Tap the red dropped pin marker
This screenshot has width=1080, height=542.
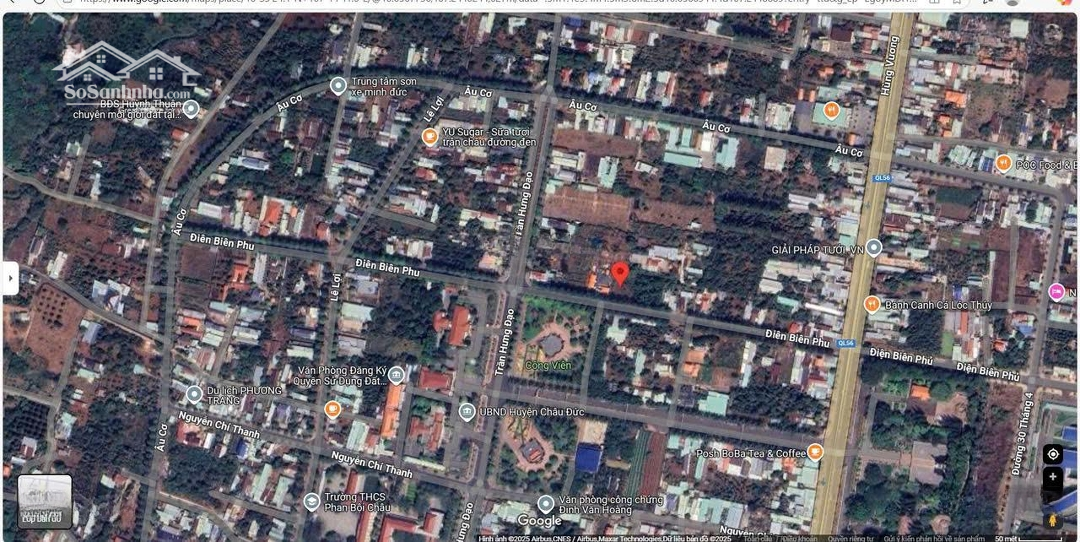(x=620, y=274)
